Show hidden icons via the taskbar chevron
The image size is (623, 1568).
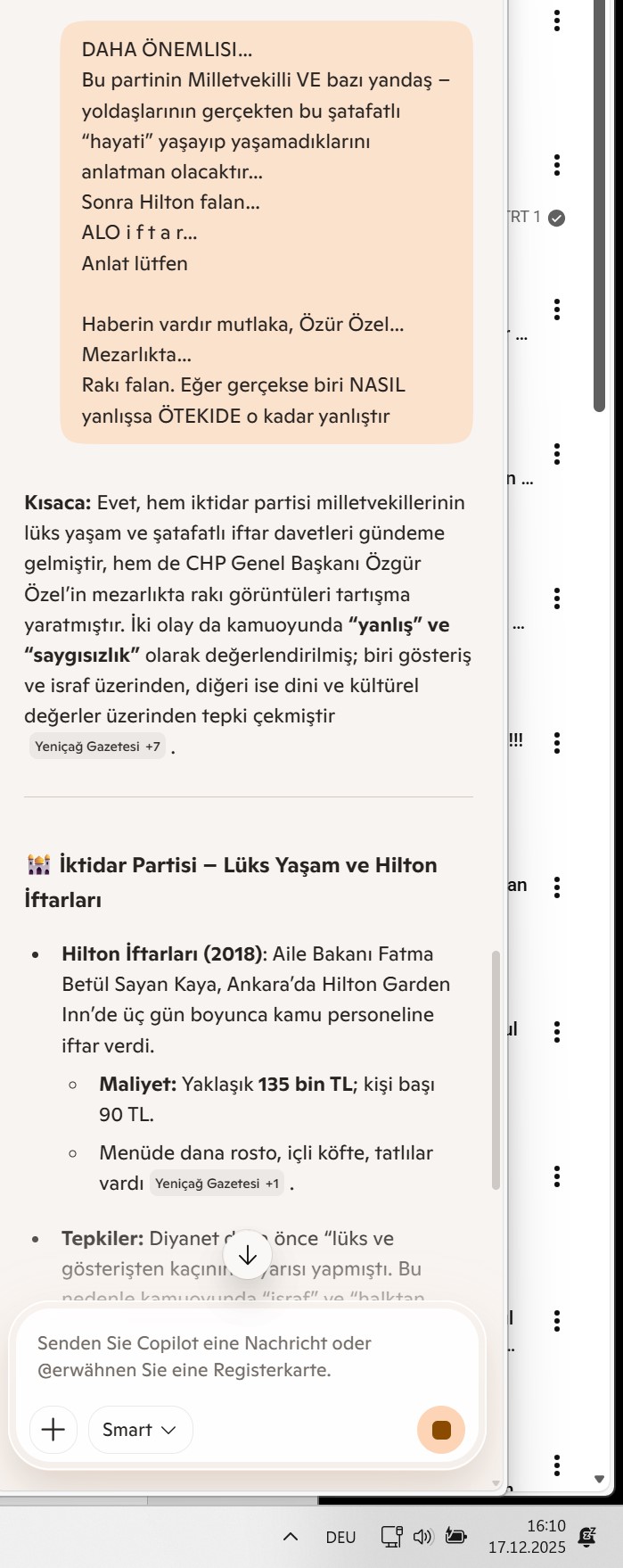pyautogui.click(x=290, y=1536)
